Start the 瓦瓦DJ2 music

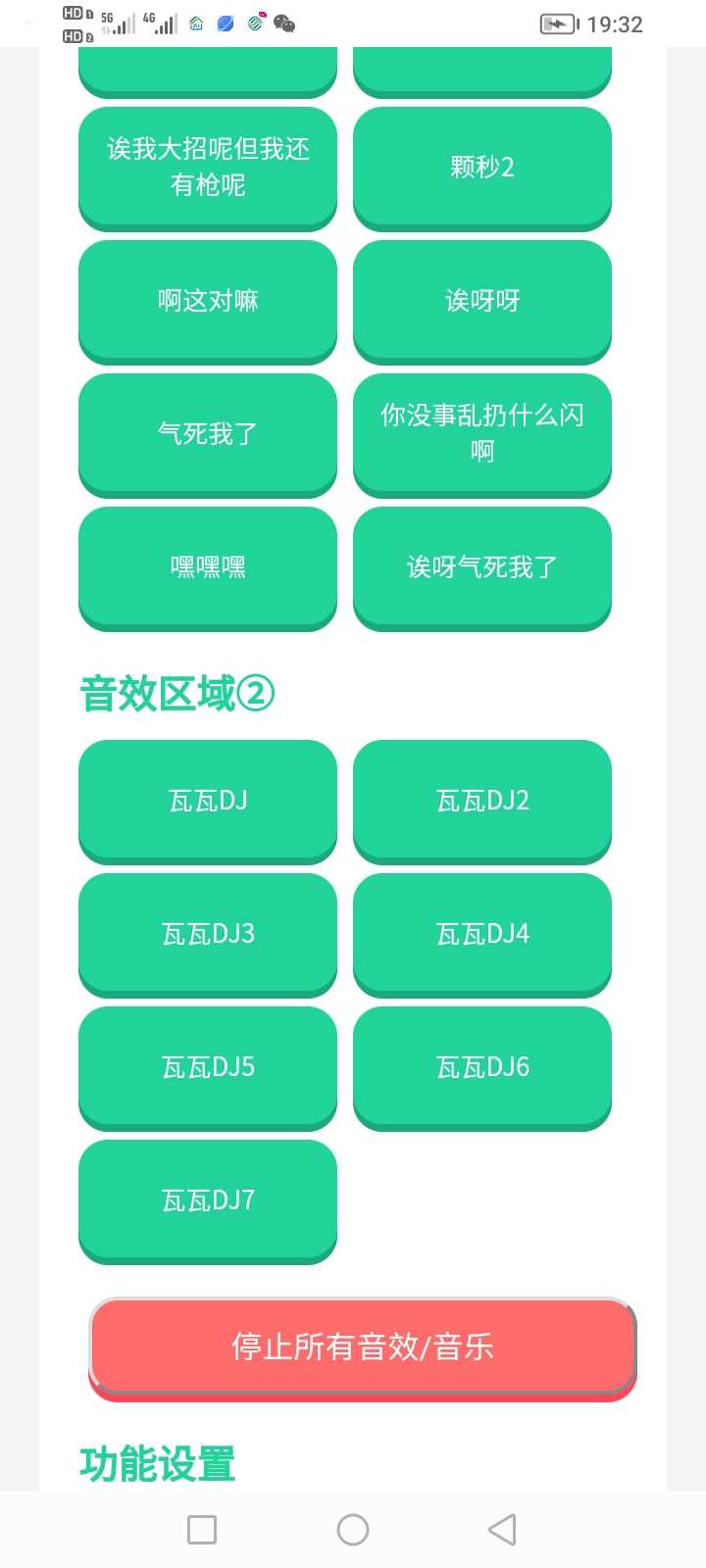click(481, 800)
